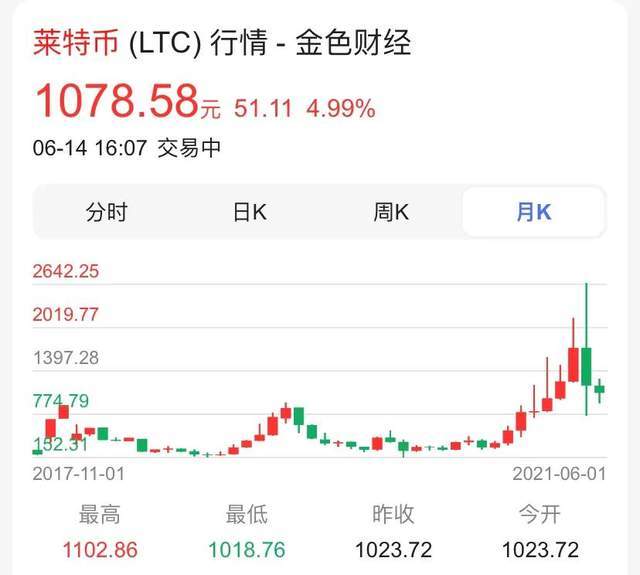Screen dimensions: 640x575
Task: Open the 莱特币 (LTC) 行情 title link
Action: click(x=222, y=42)
